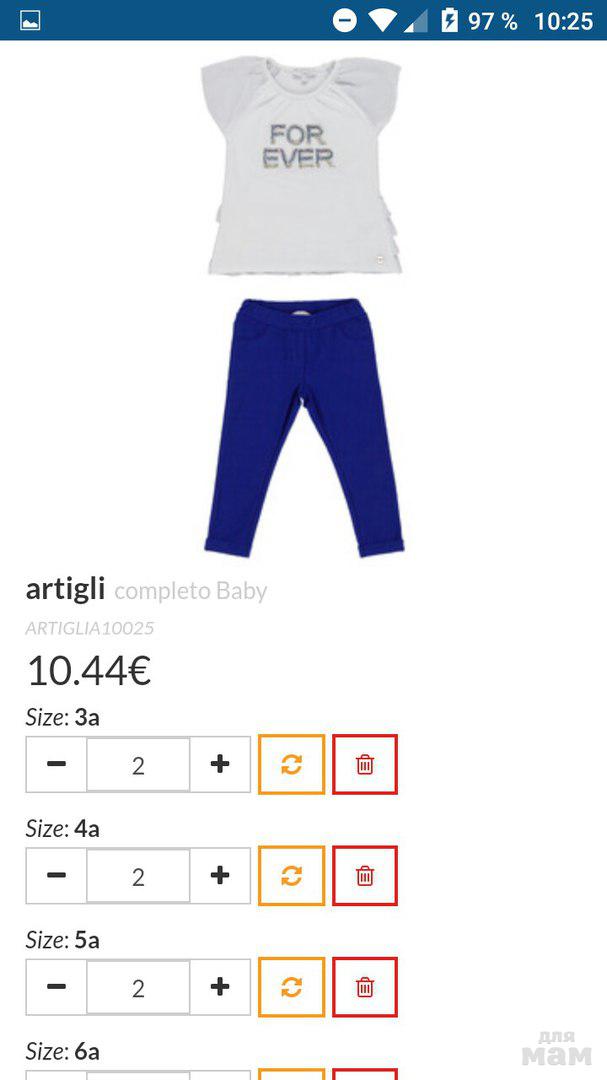Screen dimensions: 607x1080
Task: Decrease quantity for size 4a
Action: [57, 876]
